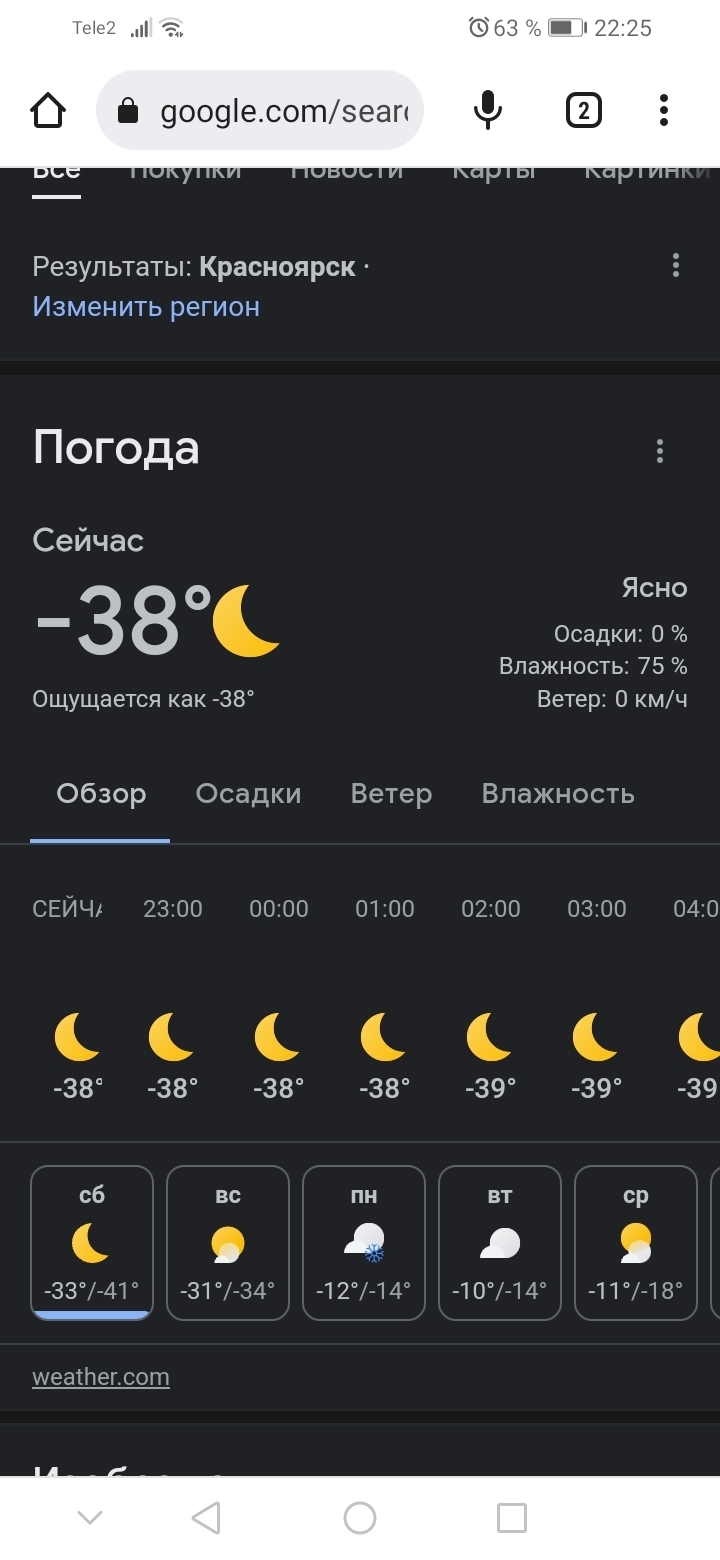Pick the ср daily forecast
720x1560 pixels.
coord(636,1243)
